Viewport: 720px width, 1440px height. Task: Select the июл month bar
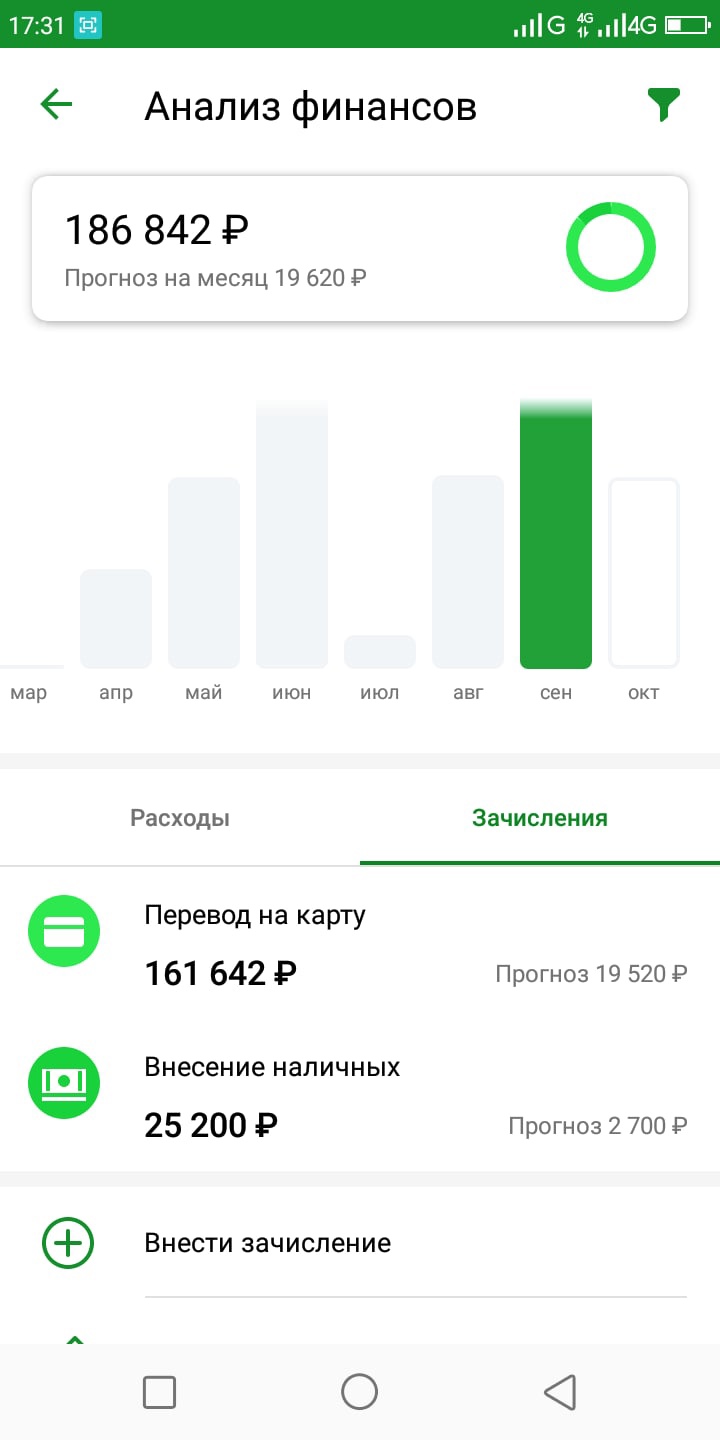380,651
